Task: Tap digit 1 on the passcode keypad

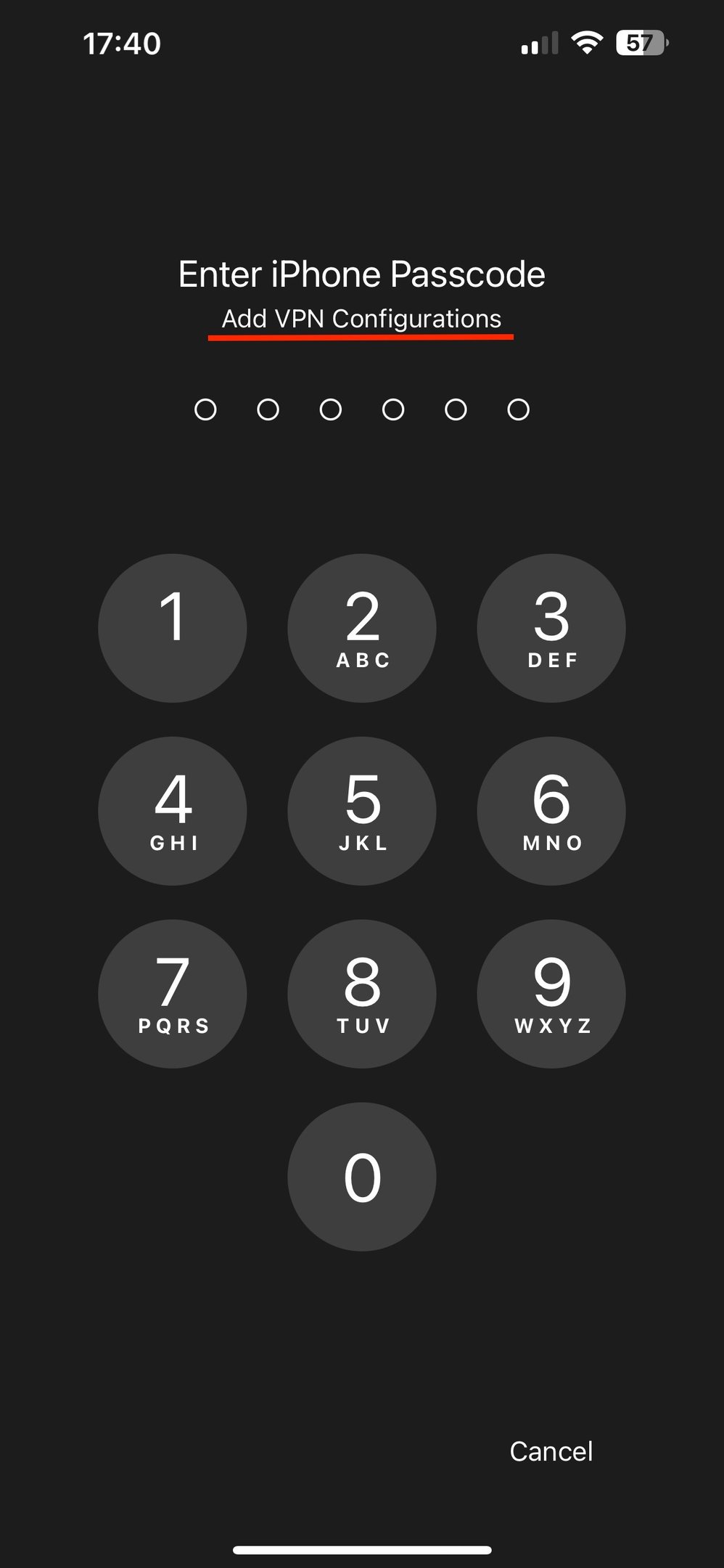Action: tap(173, 628)
